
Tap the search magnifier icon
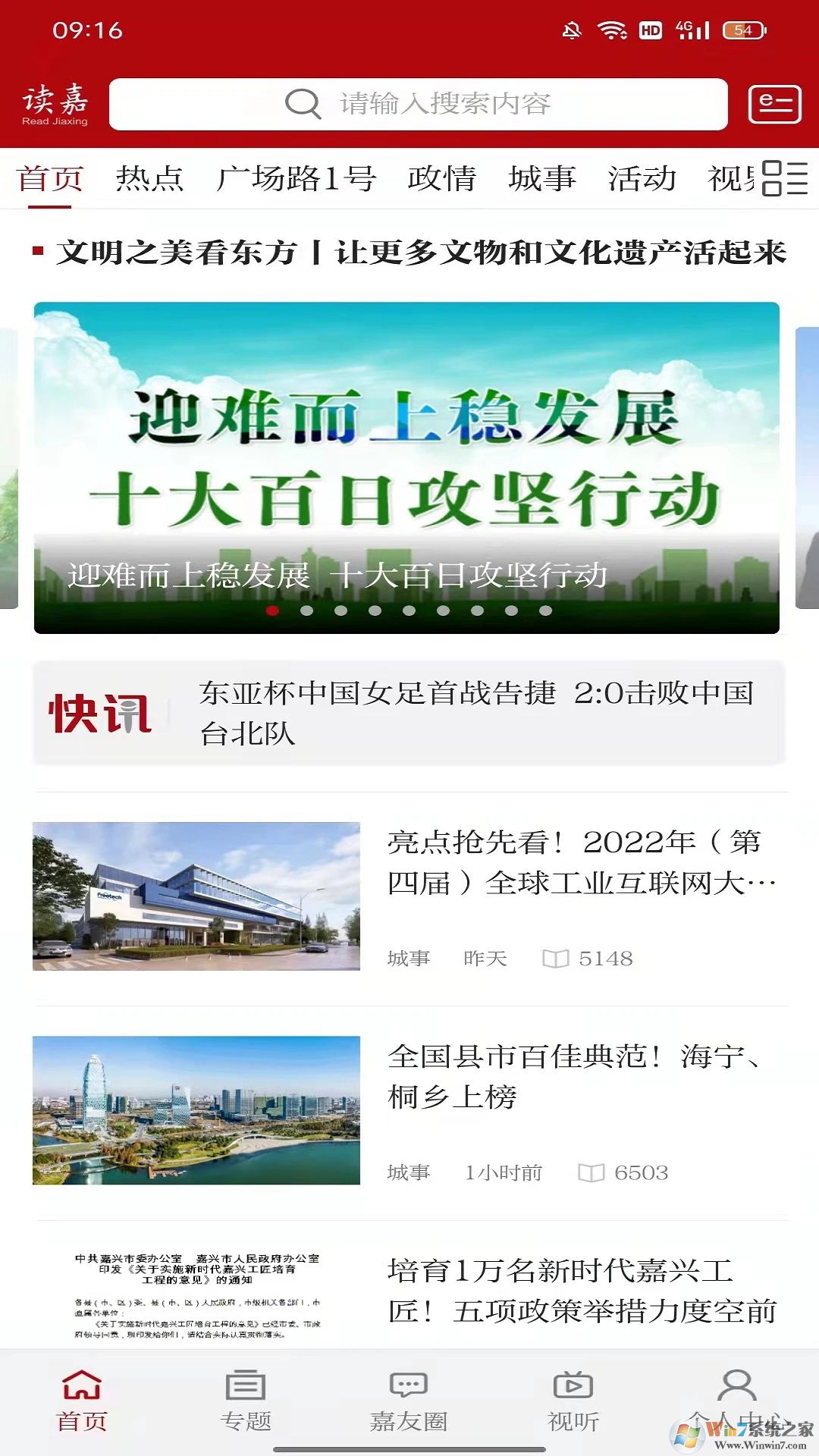303,104
